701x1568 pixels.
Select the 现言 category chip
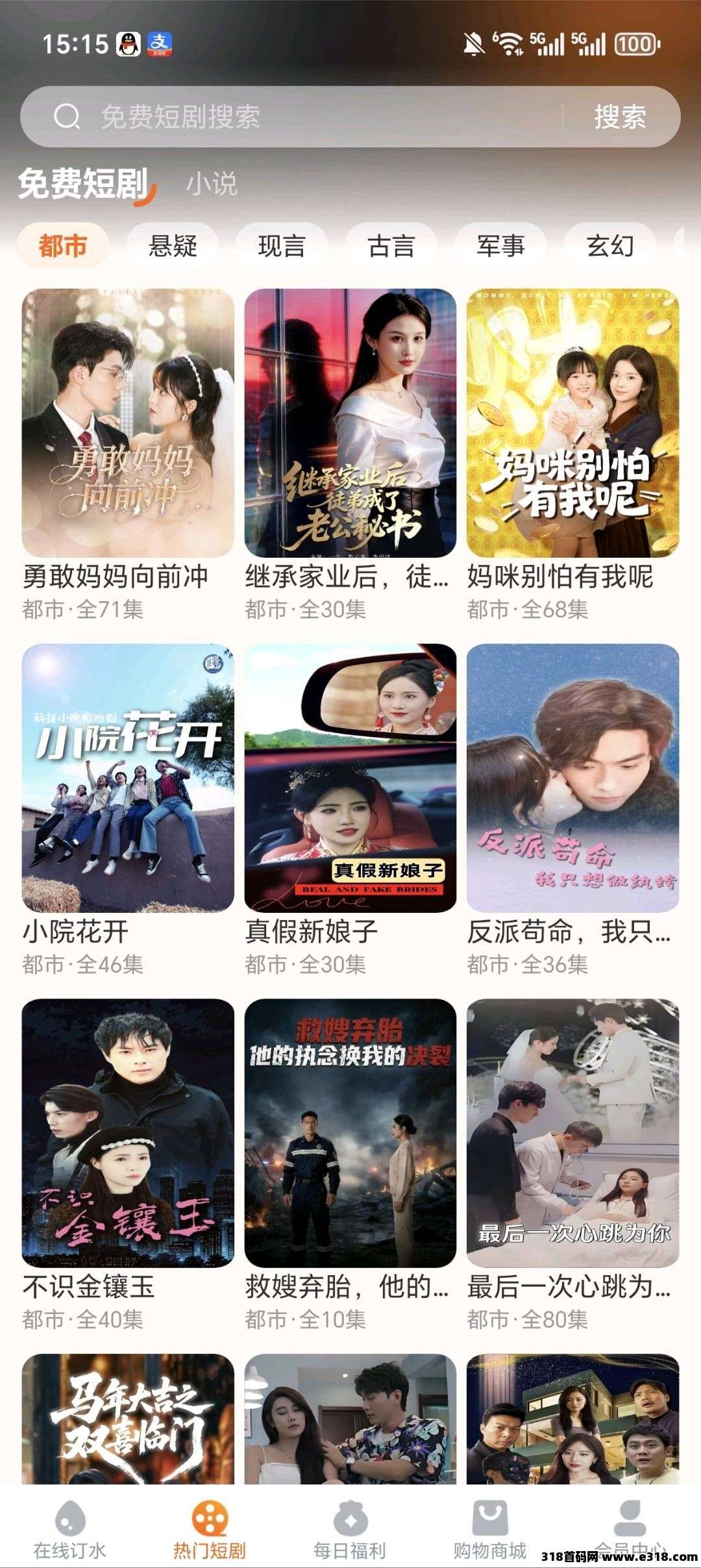point(282,246)
